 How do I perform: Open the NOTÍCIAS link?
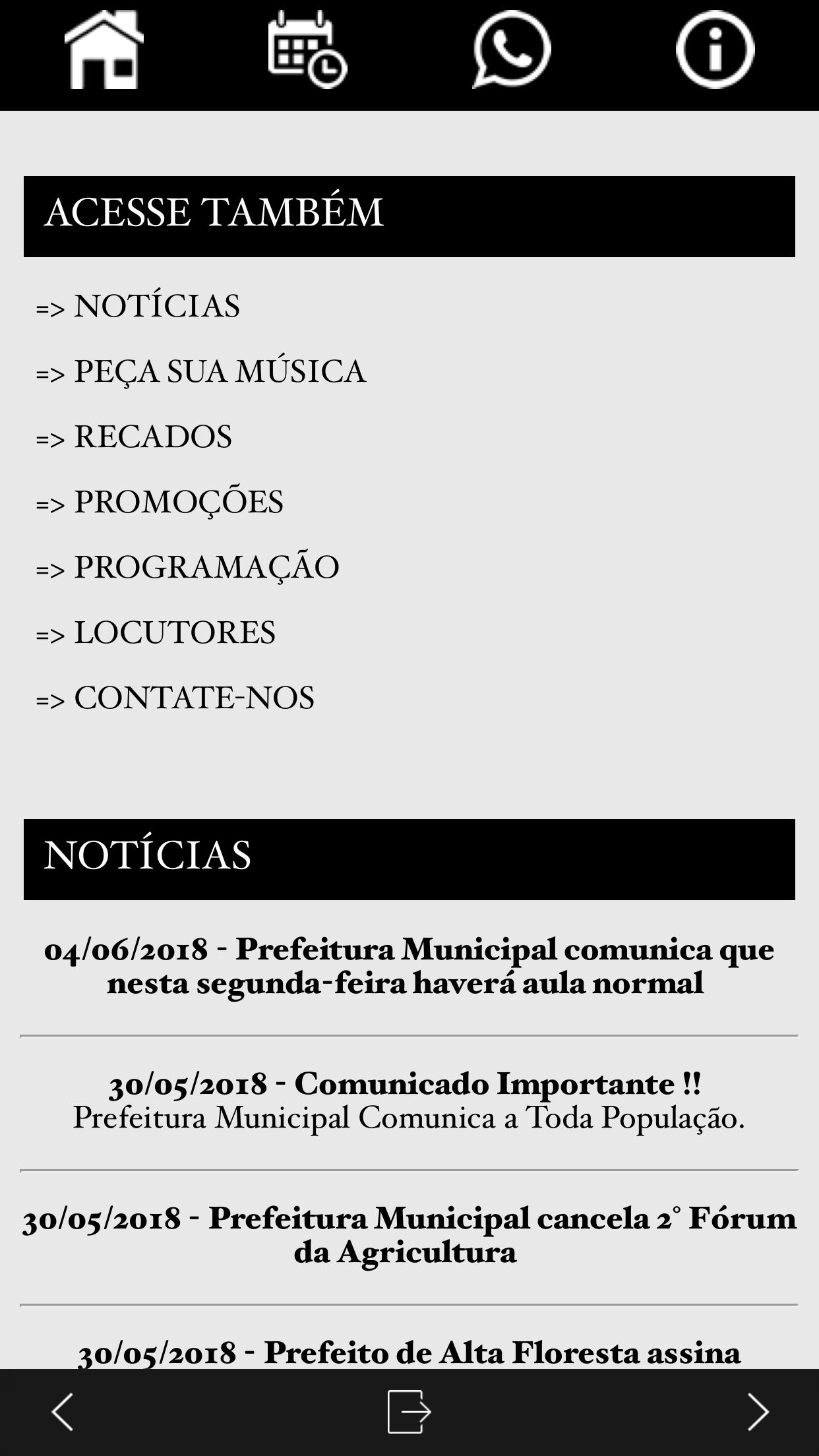pyautogui.click(x=138, y=307)
